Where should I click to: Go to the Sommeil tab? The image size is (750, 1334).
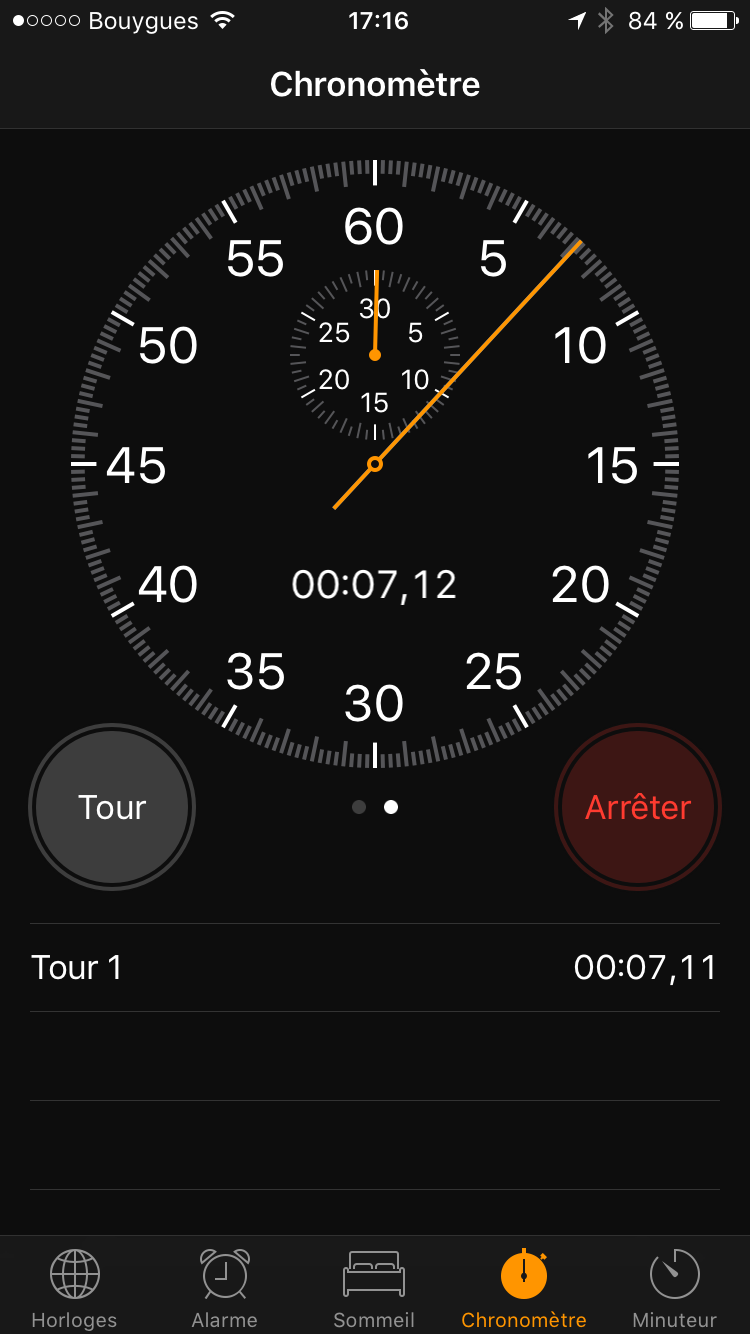tap(374, 1288)
